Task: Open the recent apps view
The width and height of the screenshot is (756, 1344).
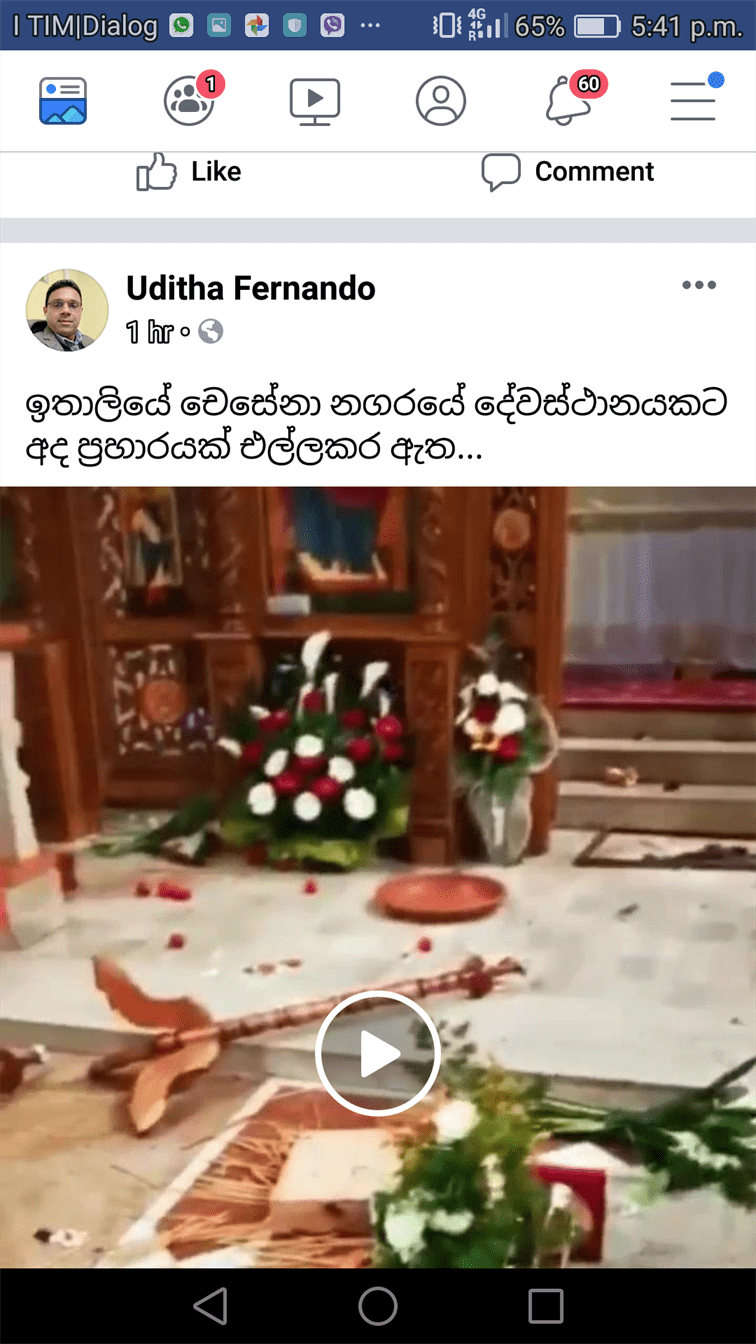Action: click(546, 1306)
